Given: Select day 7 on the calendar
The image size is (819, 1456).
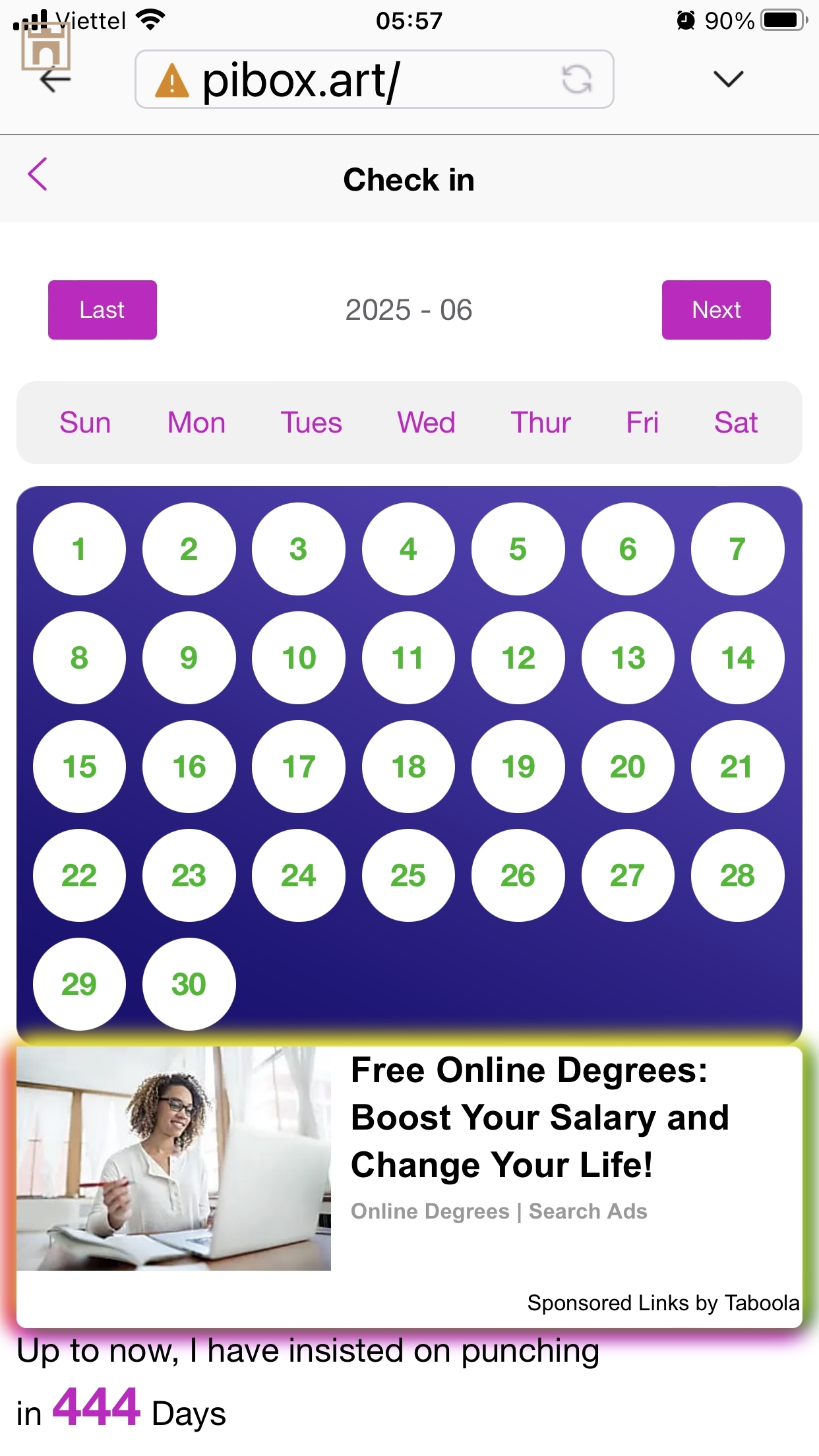Looking at the screenshot, I should point(737,549).
